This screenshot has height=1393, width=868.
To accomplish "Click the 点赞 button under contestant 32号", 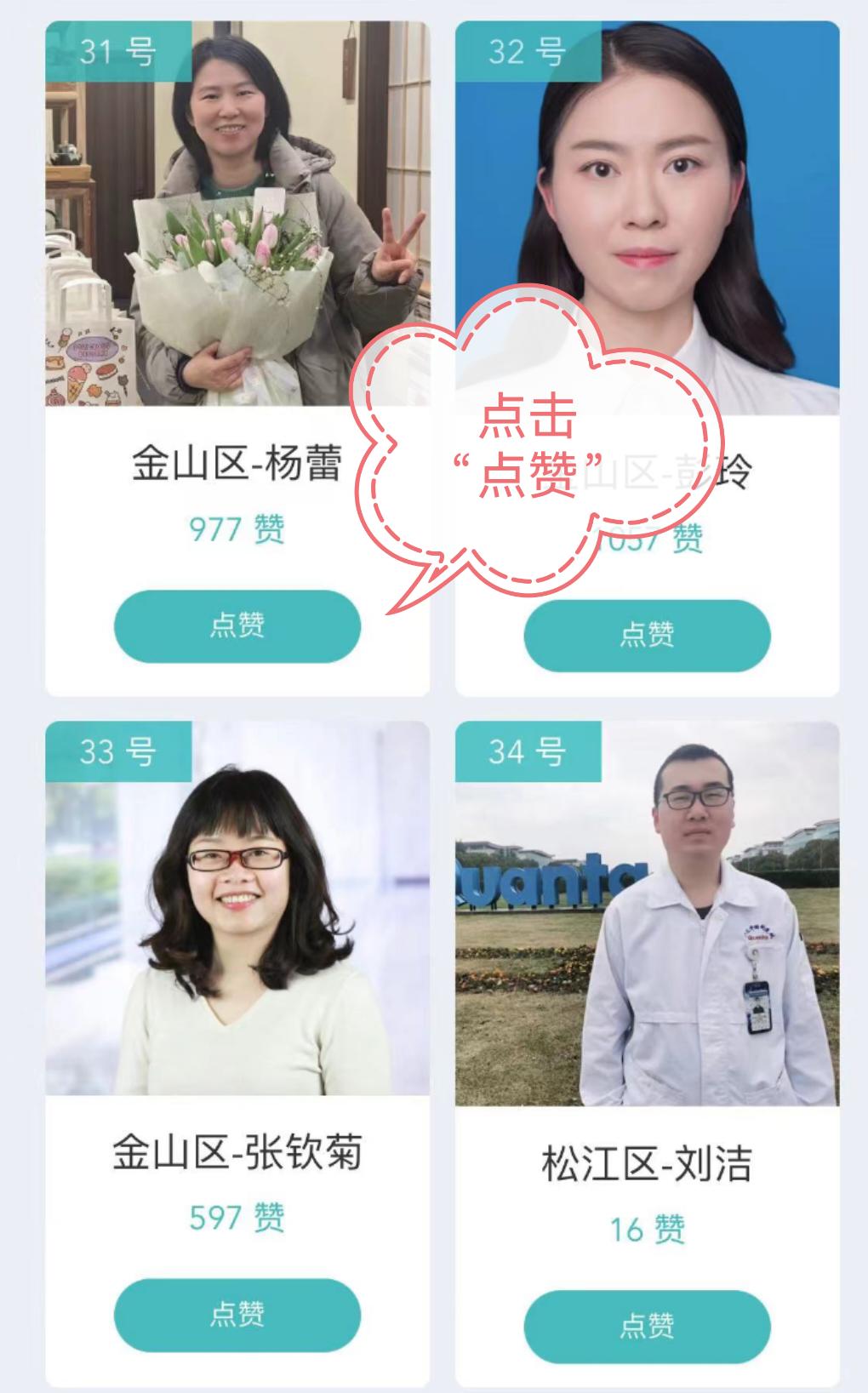I will [650, 637].
